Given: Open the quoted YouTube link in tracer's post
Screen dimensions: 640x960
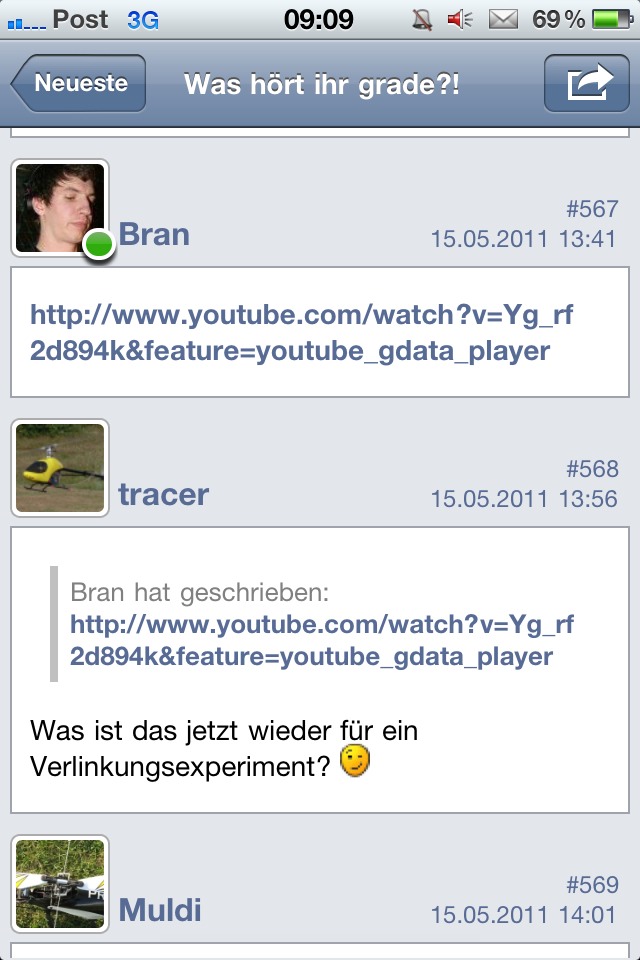Looking at the screenshot, I should pos(321,640).
